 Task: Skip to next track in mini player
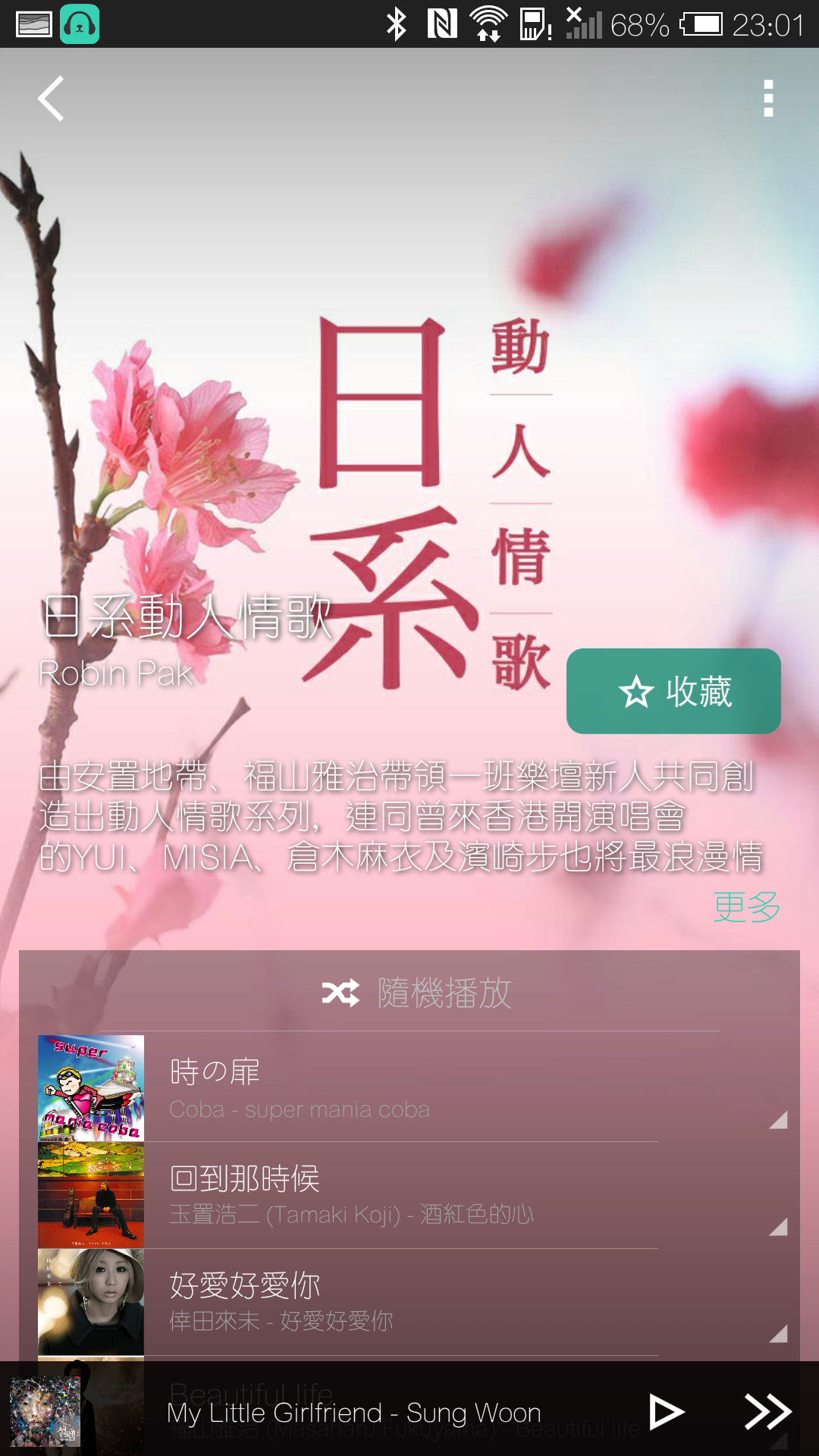tap(767, 1412)
